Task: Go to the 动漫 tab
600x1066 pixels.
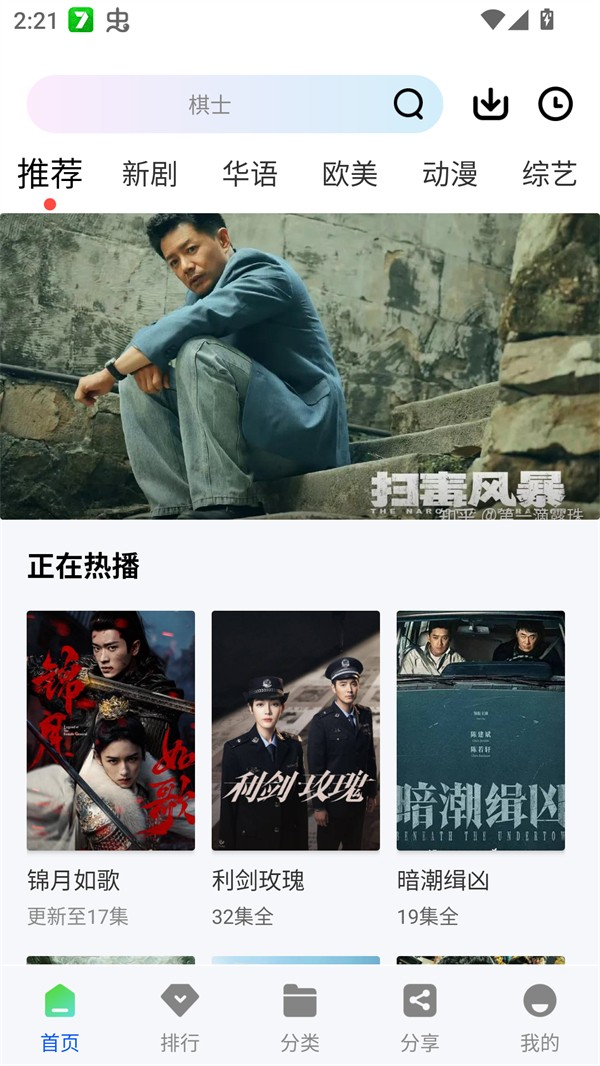Action: [450, 174]
